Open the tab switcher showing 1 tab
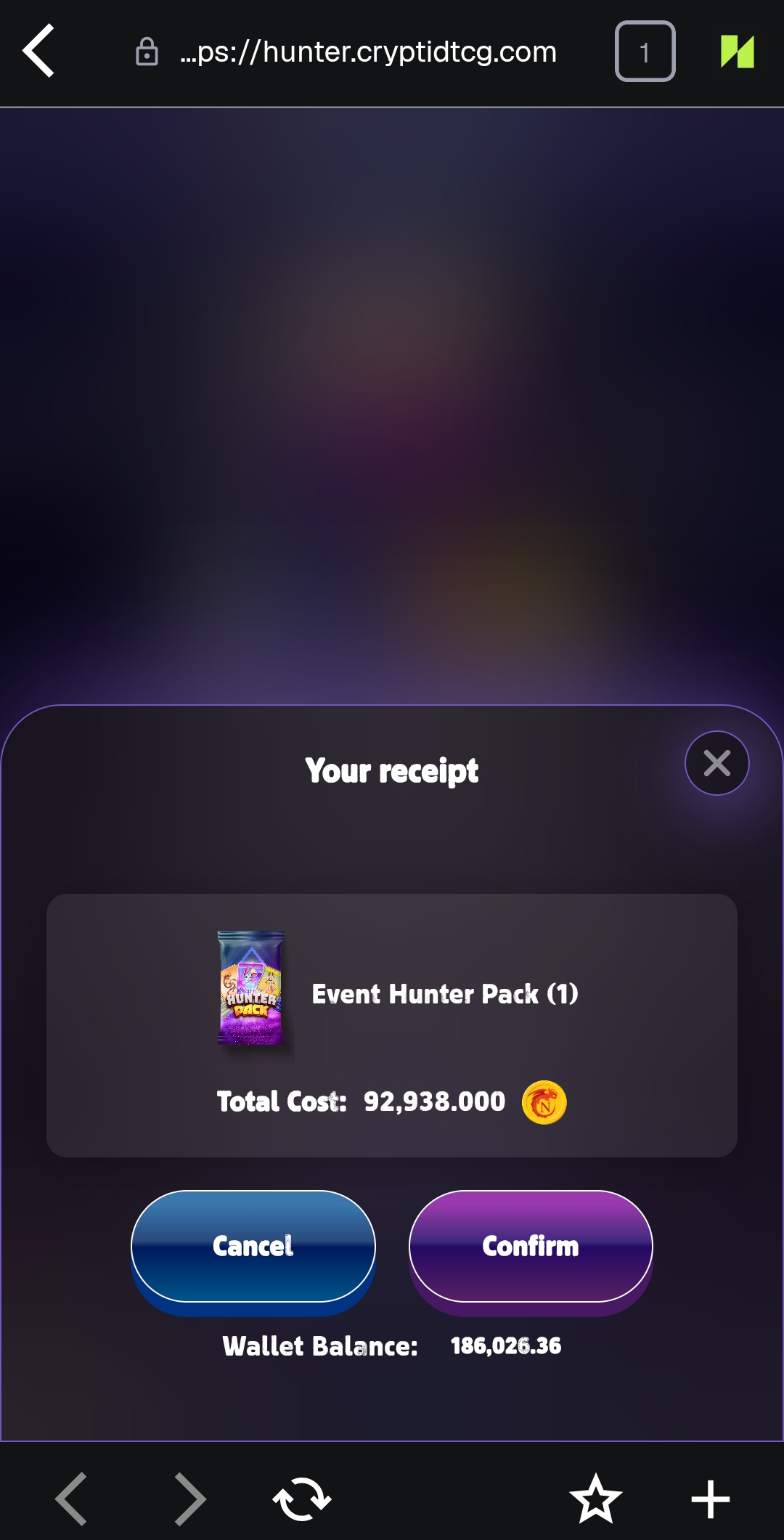 coord(645,52)
